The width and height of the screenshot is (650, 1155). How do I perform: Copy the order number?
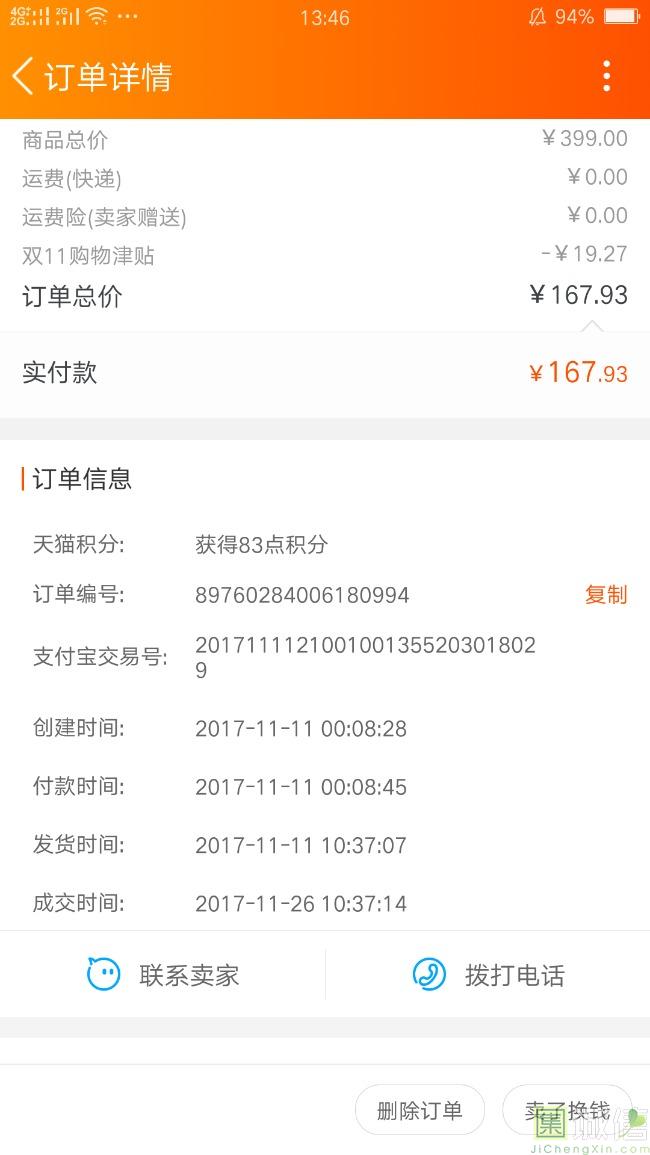tap(605, 595)
